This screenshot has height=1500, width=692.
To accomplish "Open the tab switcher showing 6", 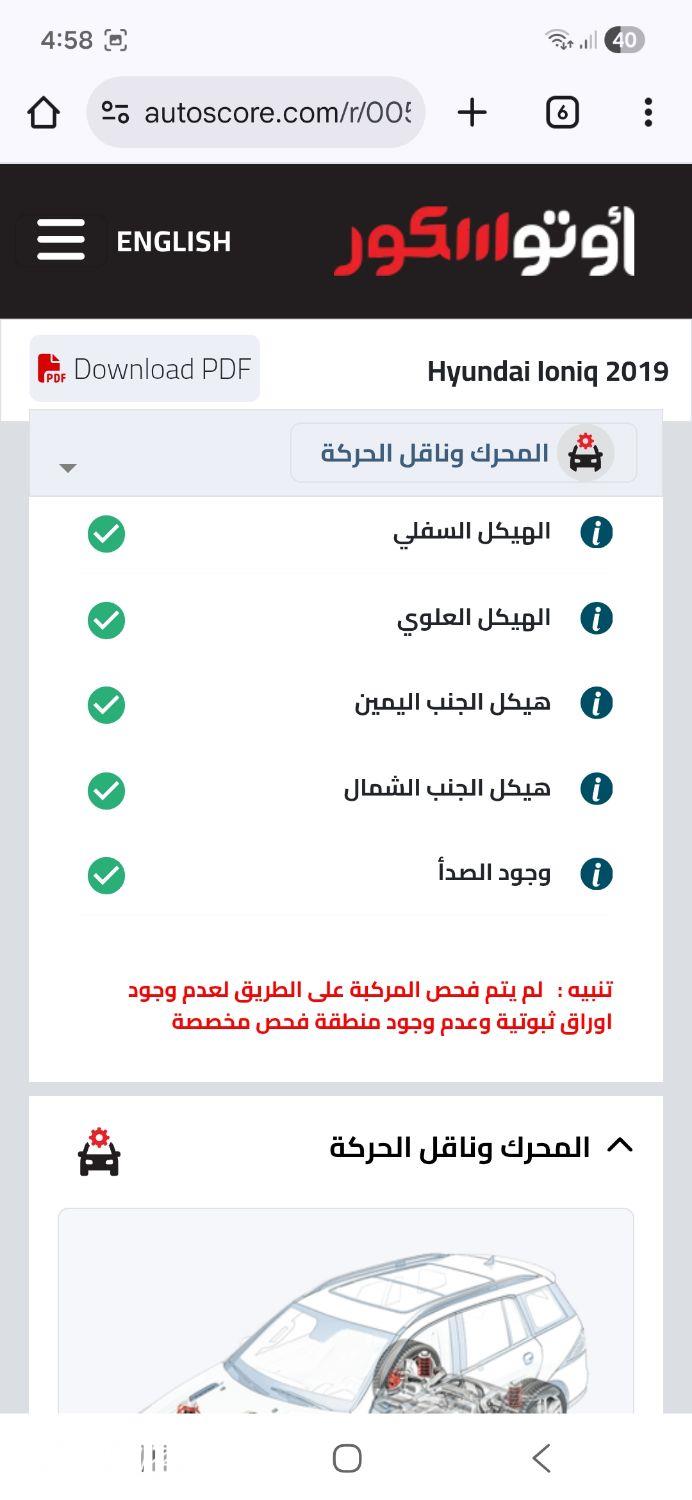I will (562, 113).
